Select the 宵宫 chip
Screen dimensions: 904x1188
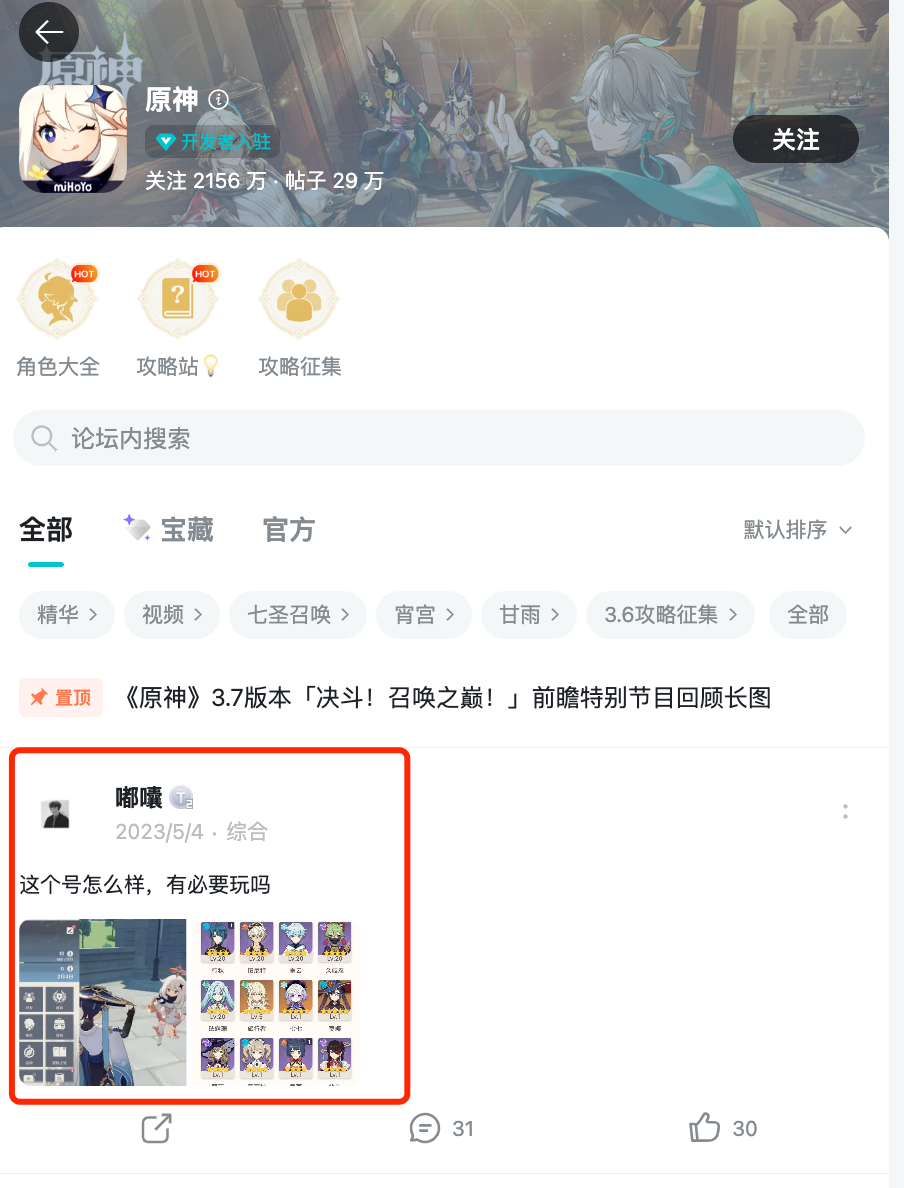coord(424,614)
